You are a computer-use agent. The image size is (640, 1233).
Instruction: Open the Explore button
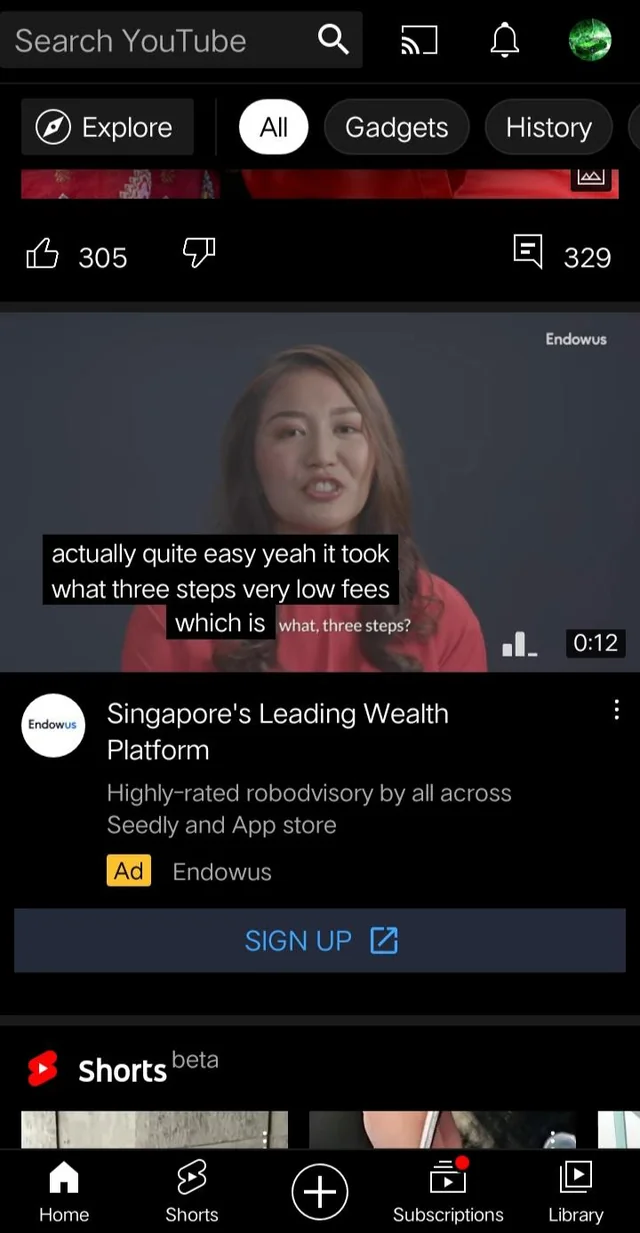(x=106, y=127)
